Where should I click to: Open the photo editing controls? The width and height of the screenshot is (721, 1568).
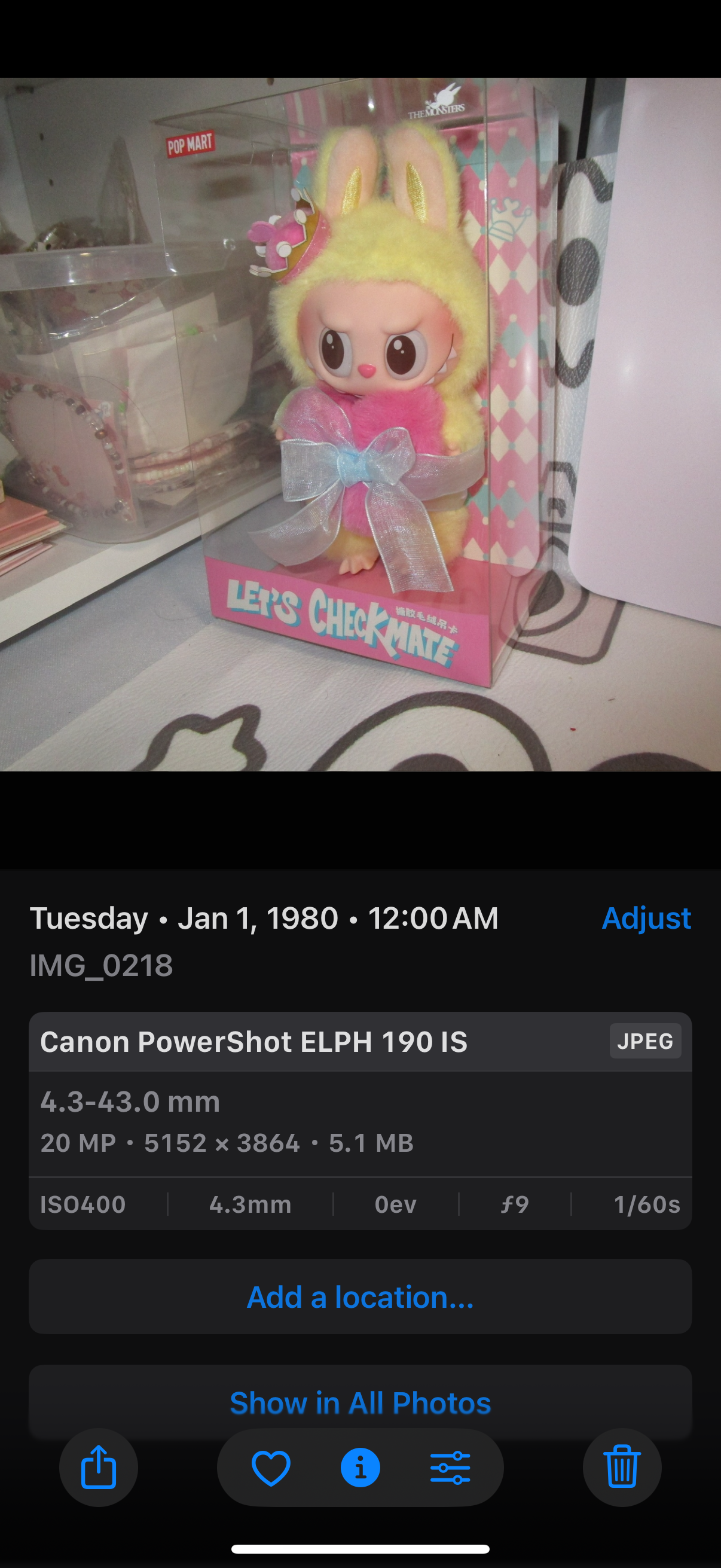point(450,1468)
